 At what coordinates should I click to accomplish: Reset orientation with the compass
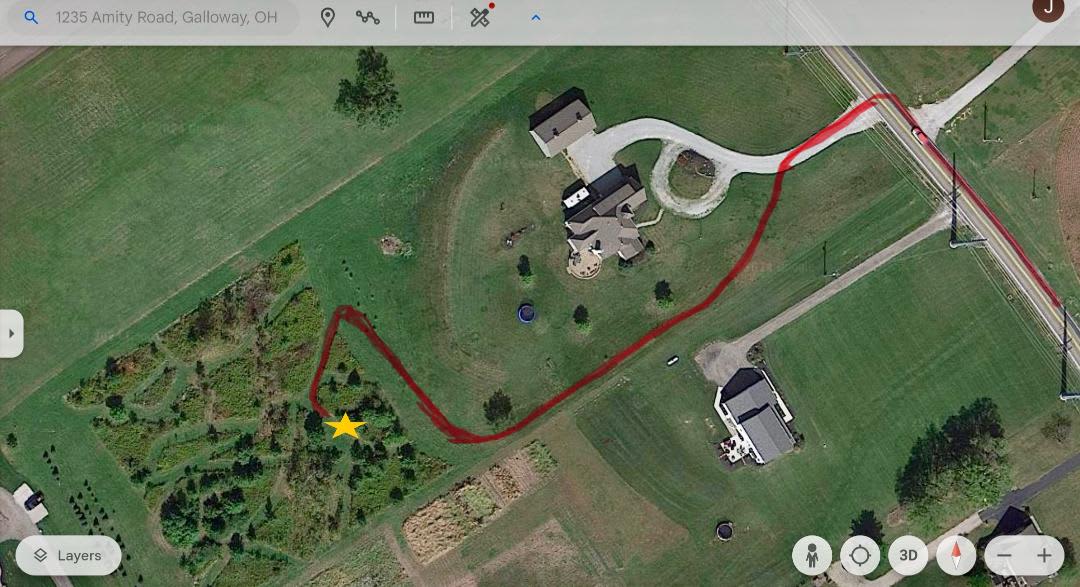click(956, 556)
